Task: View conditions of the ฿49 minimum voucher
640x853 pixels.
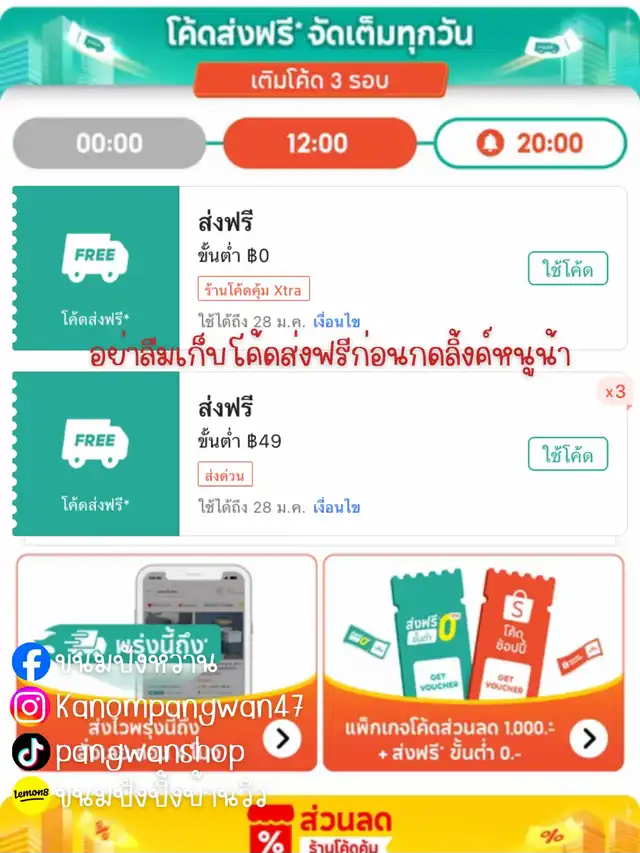Action: [x=336, y=507]
